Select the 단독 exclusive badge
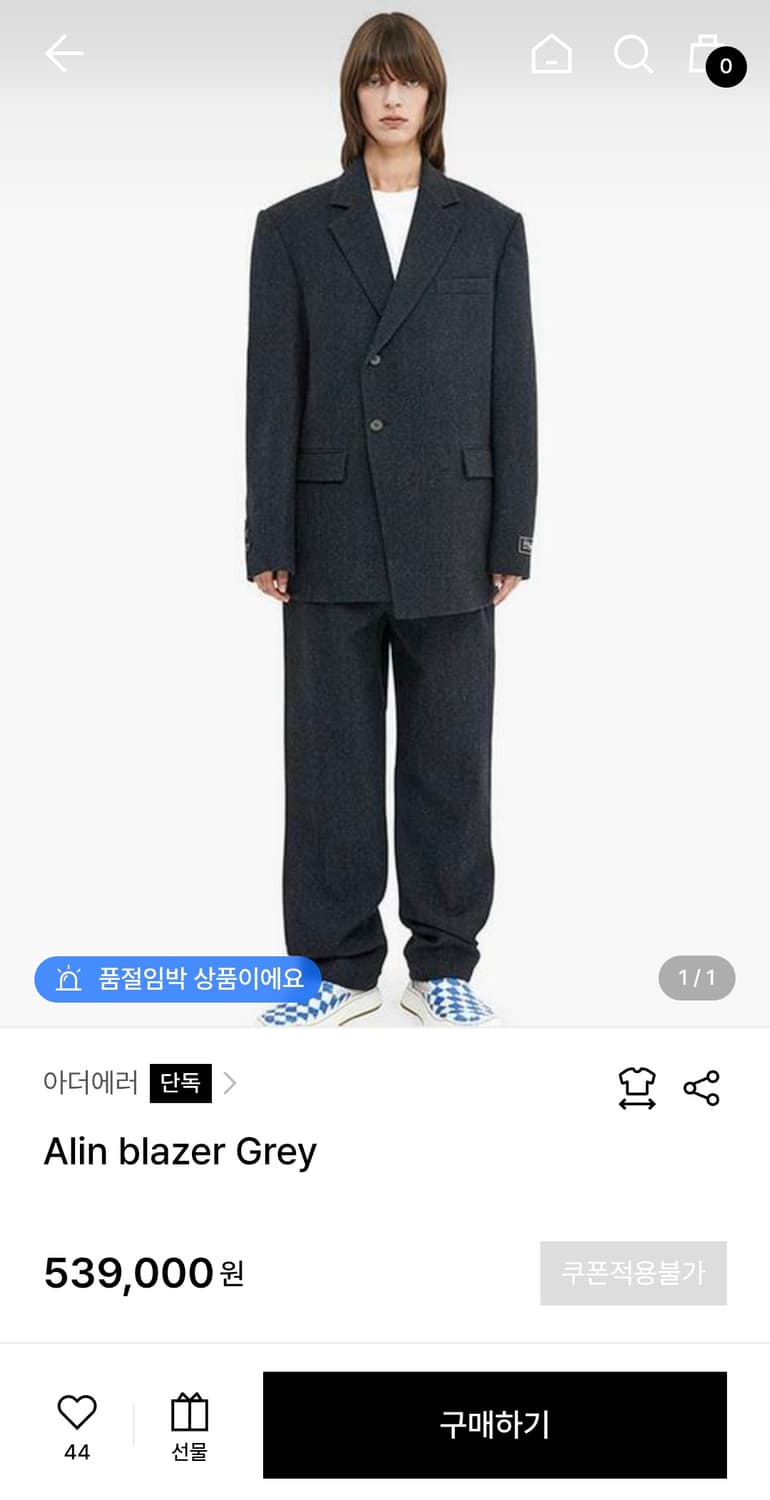This screenshot has width=770, height=1500. point(180,1083)
